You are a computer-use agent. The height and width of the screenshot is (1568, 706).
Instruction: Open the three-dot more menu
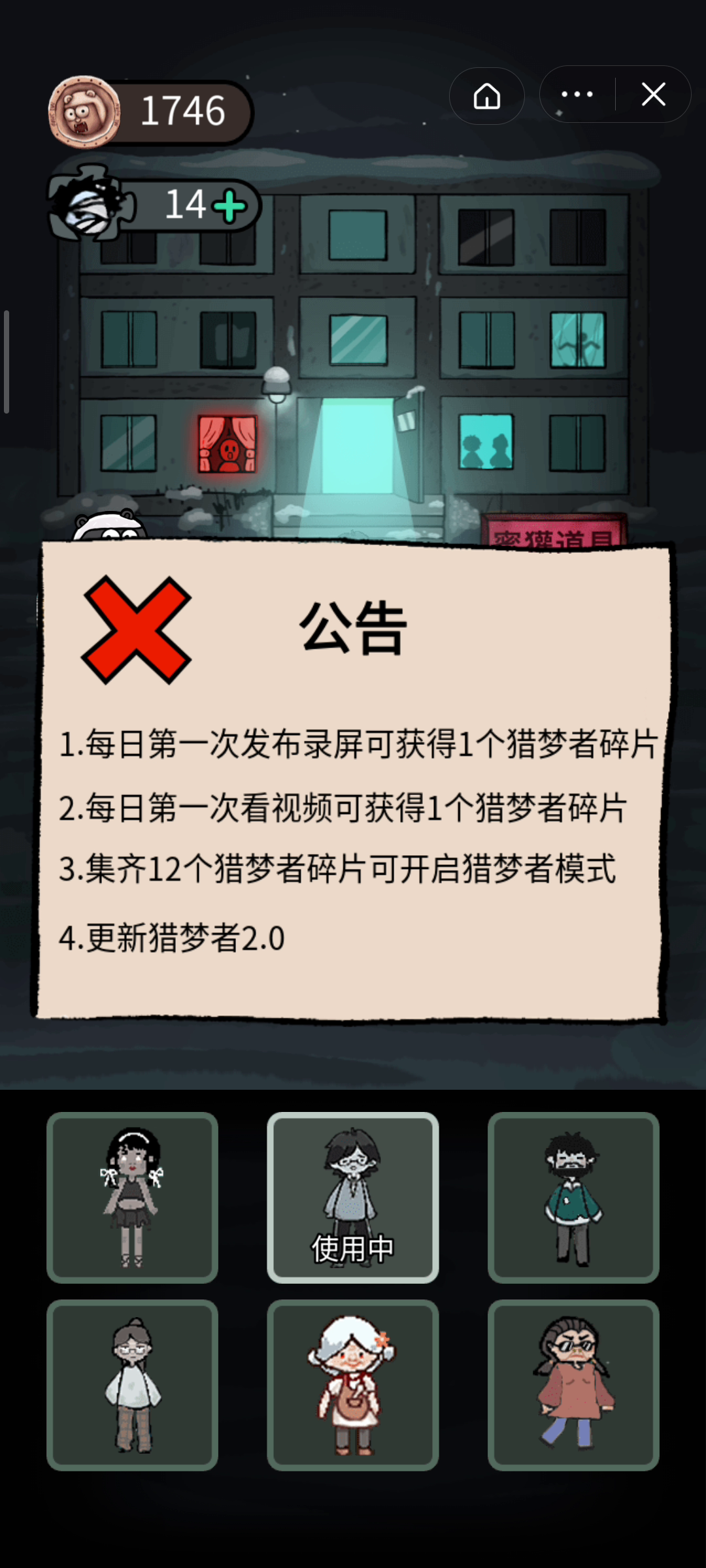[x=577, y=95]
